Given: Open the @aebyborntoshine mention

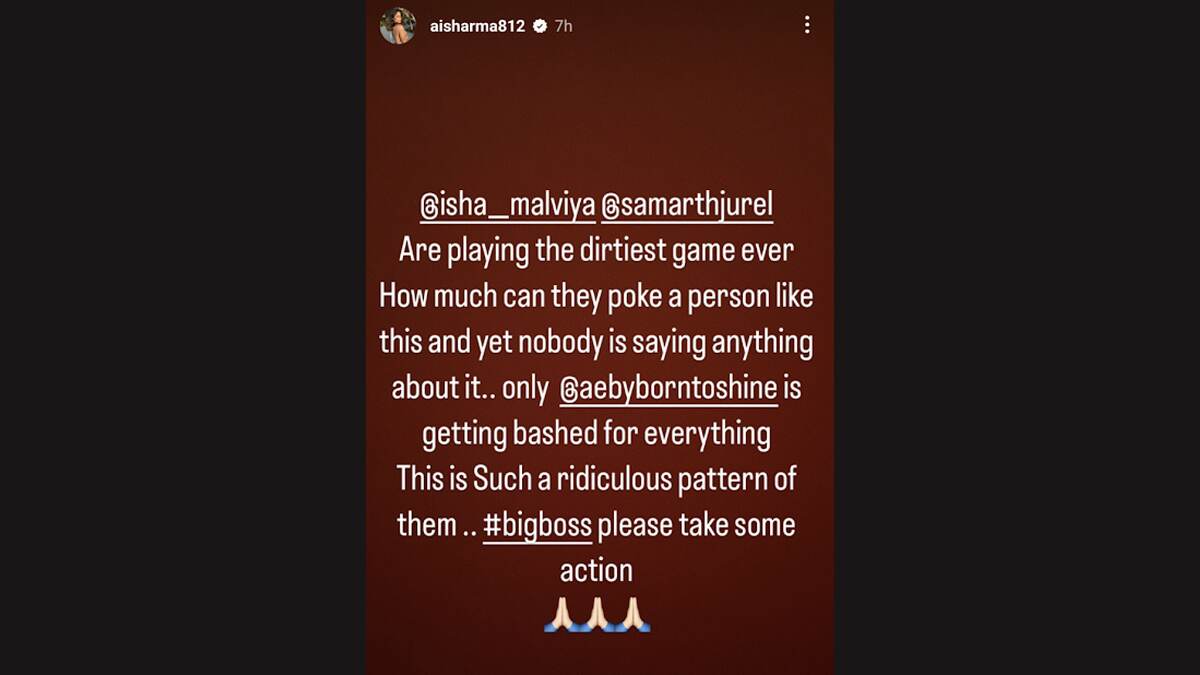Looking at the screenshot, I should (668, 389).
